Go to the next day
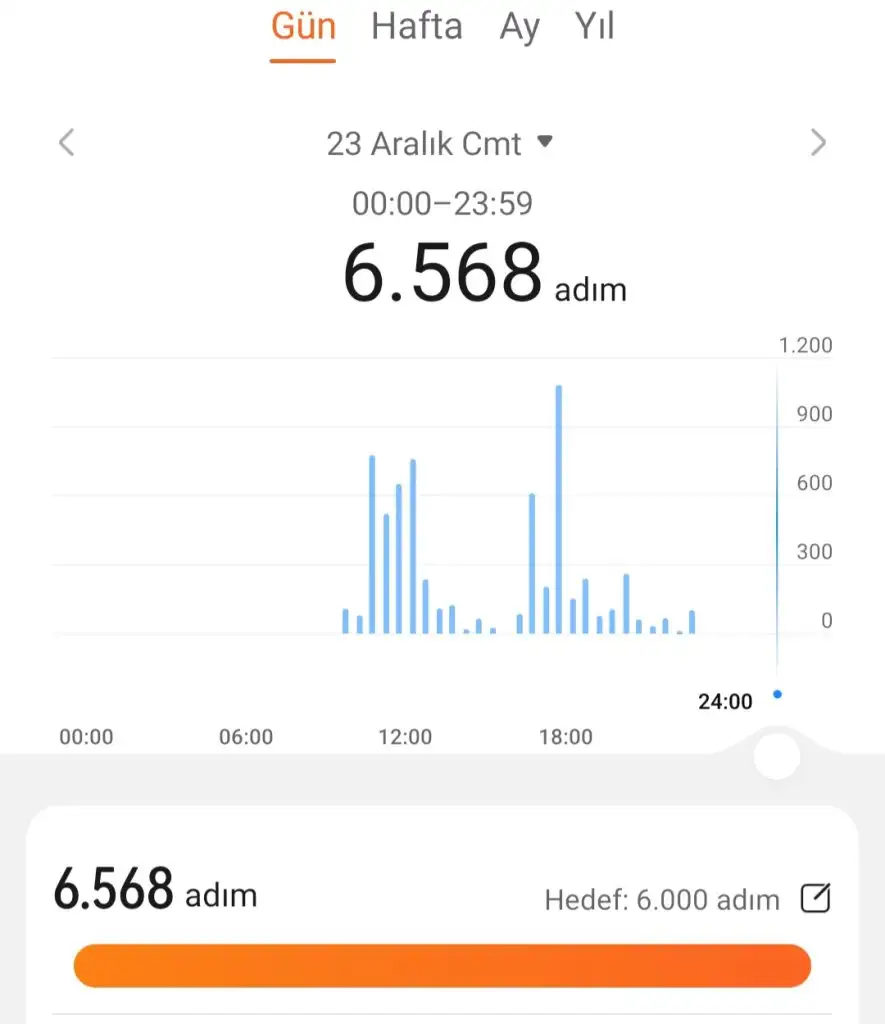This screenshot has width=885, height=1024. click(818, 143)
